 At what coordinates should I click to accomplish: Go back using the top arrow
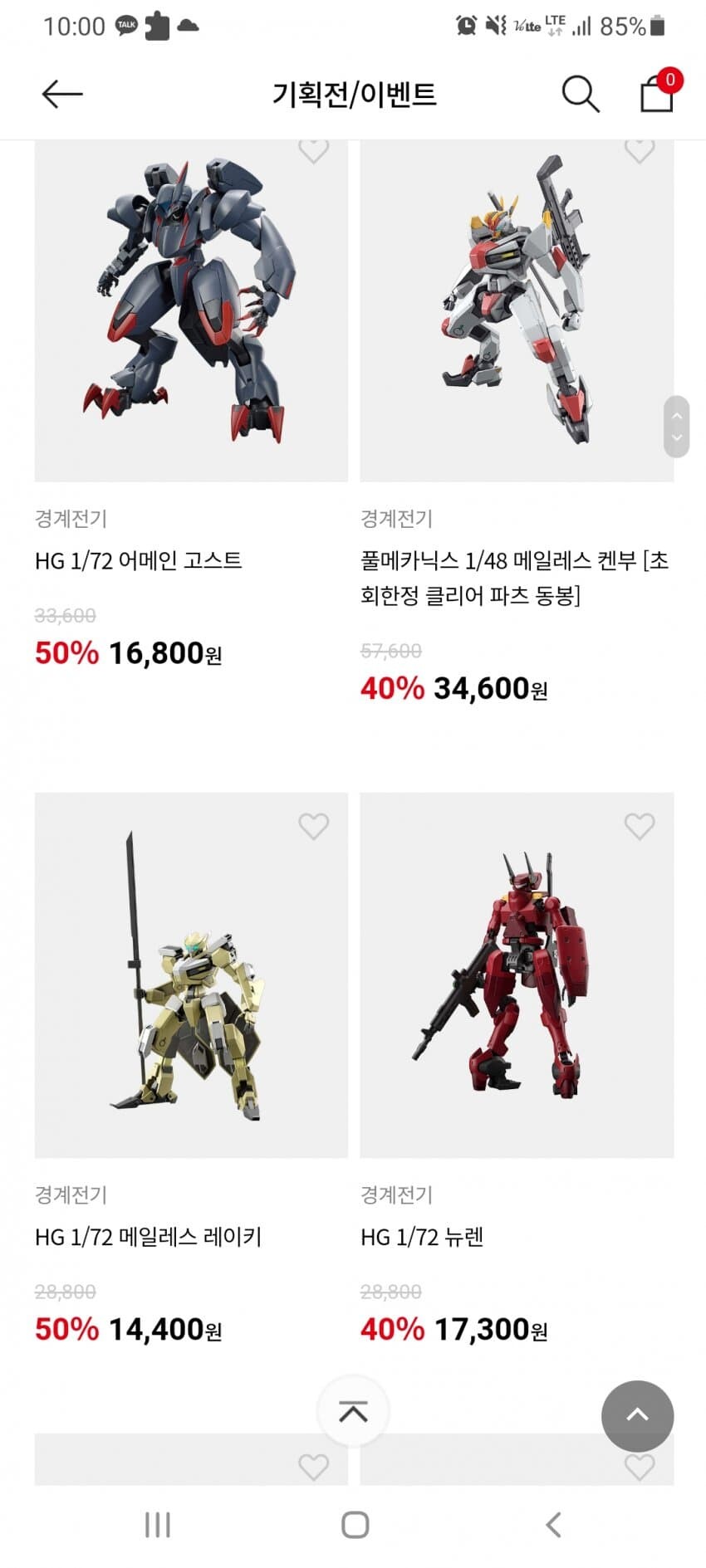[62, 94]
